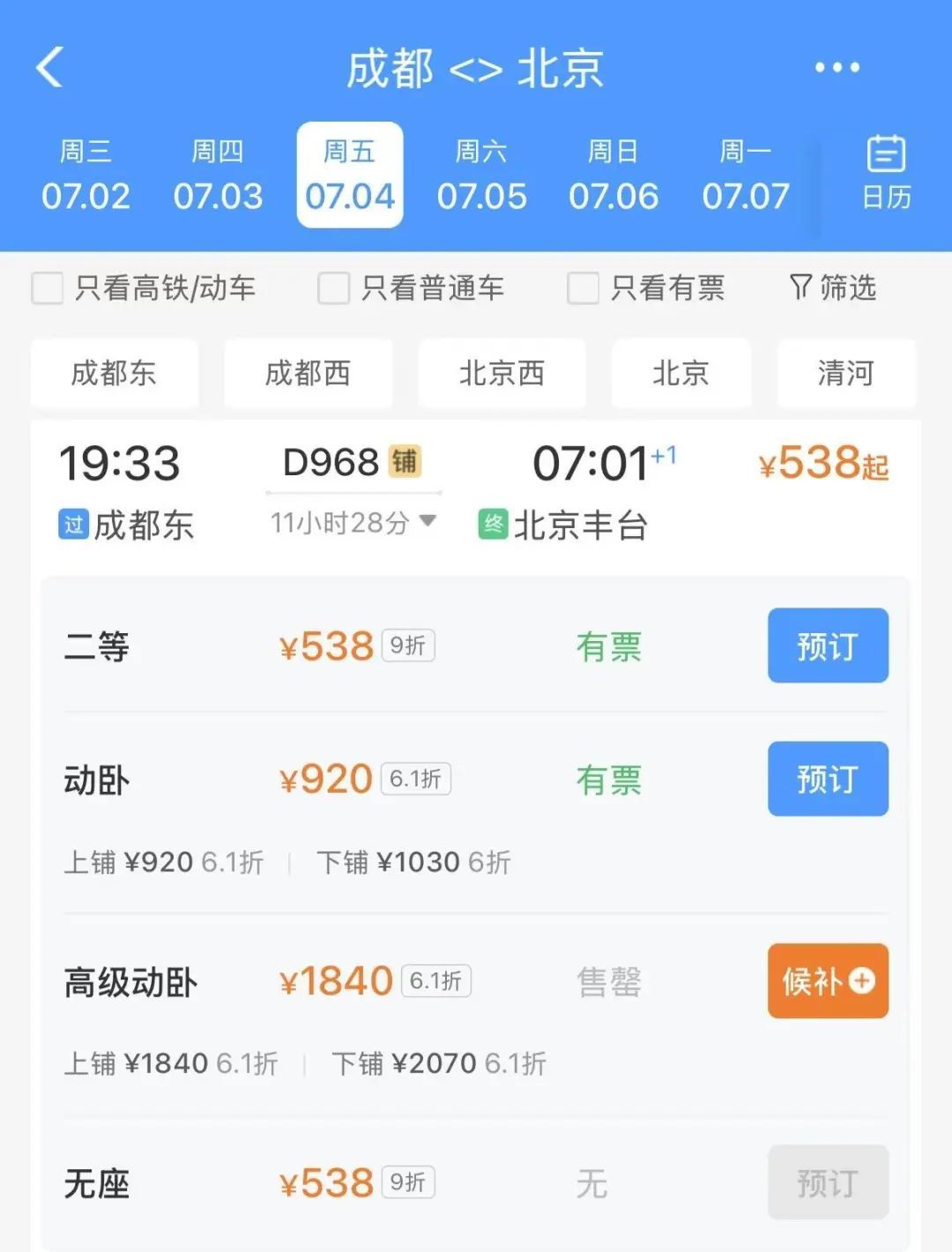
Task: Enable the 只看有票 filter
Action: coord(582,288)
